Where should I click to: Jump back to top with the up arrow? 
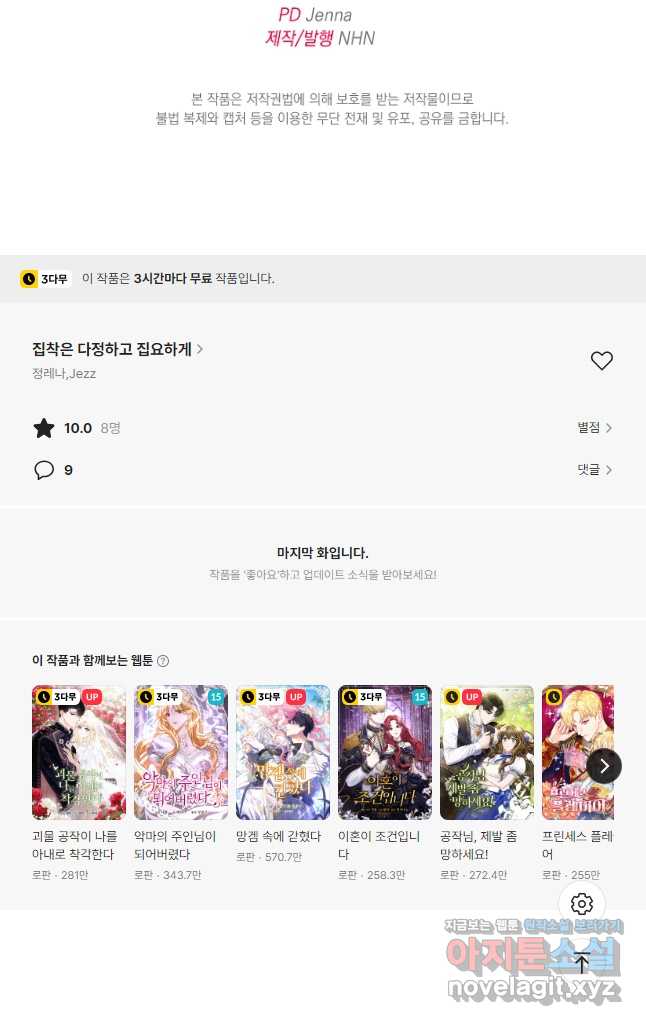(582, 962)
